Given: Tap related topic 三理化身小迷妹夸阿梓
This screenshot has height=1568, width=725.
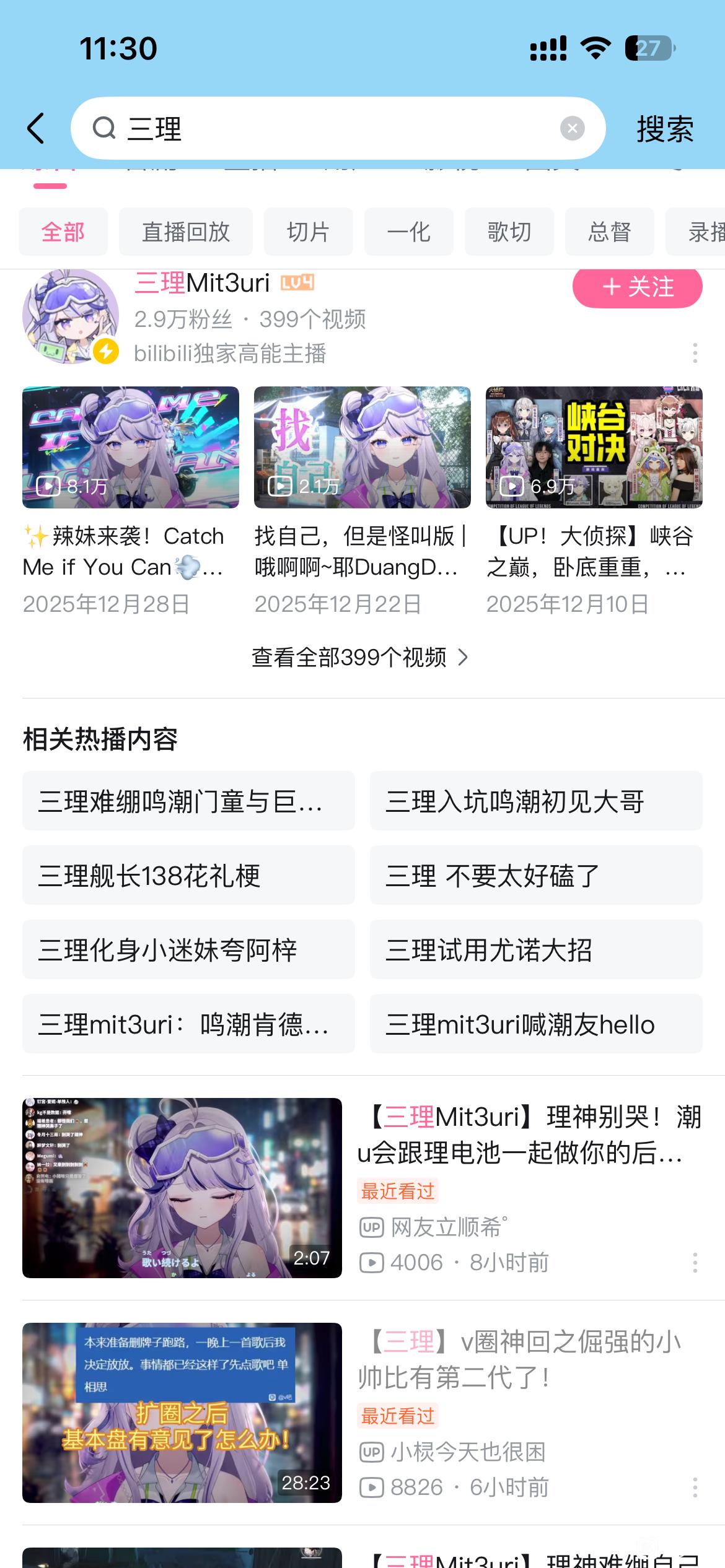Looking at the screenshot, I should [x=188, y=949].
